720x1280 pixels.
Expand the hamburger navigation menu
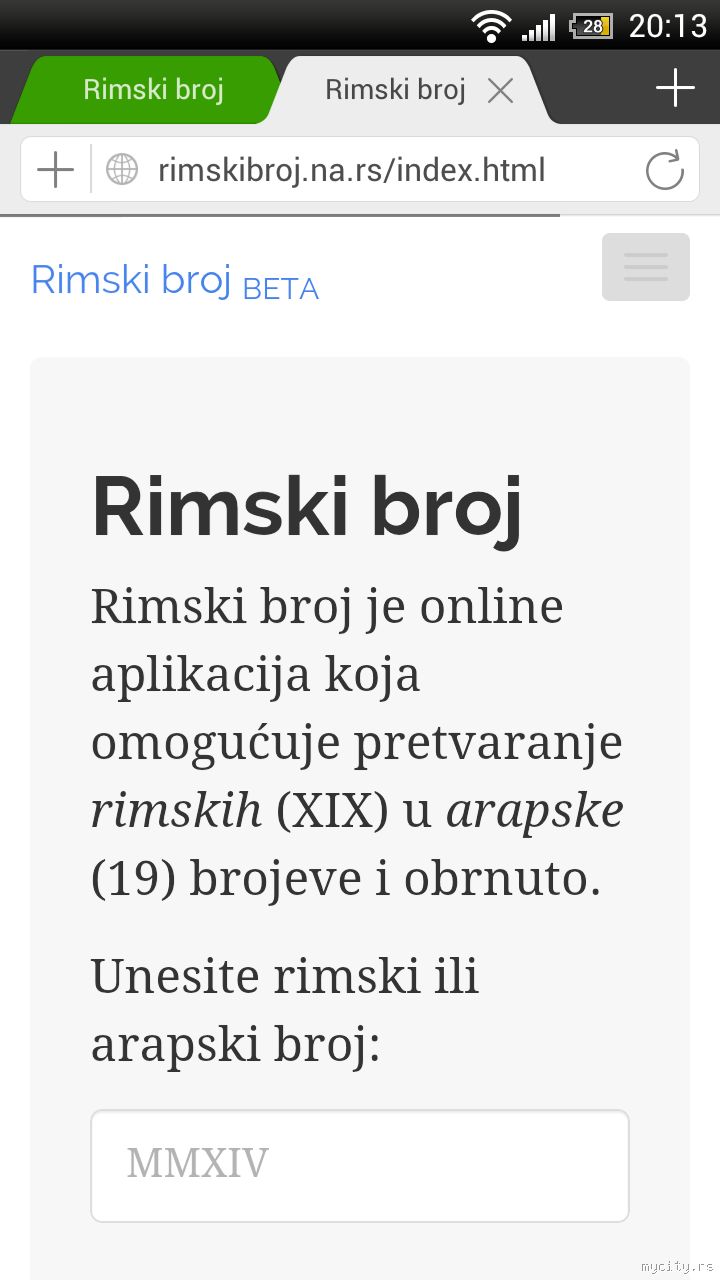point(646,267)
